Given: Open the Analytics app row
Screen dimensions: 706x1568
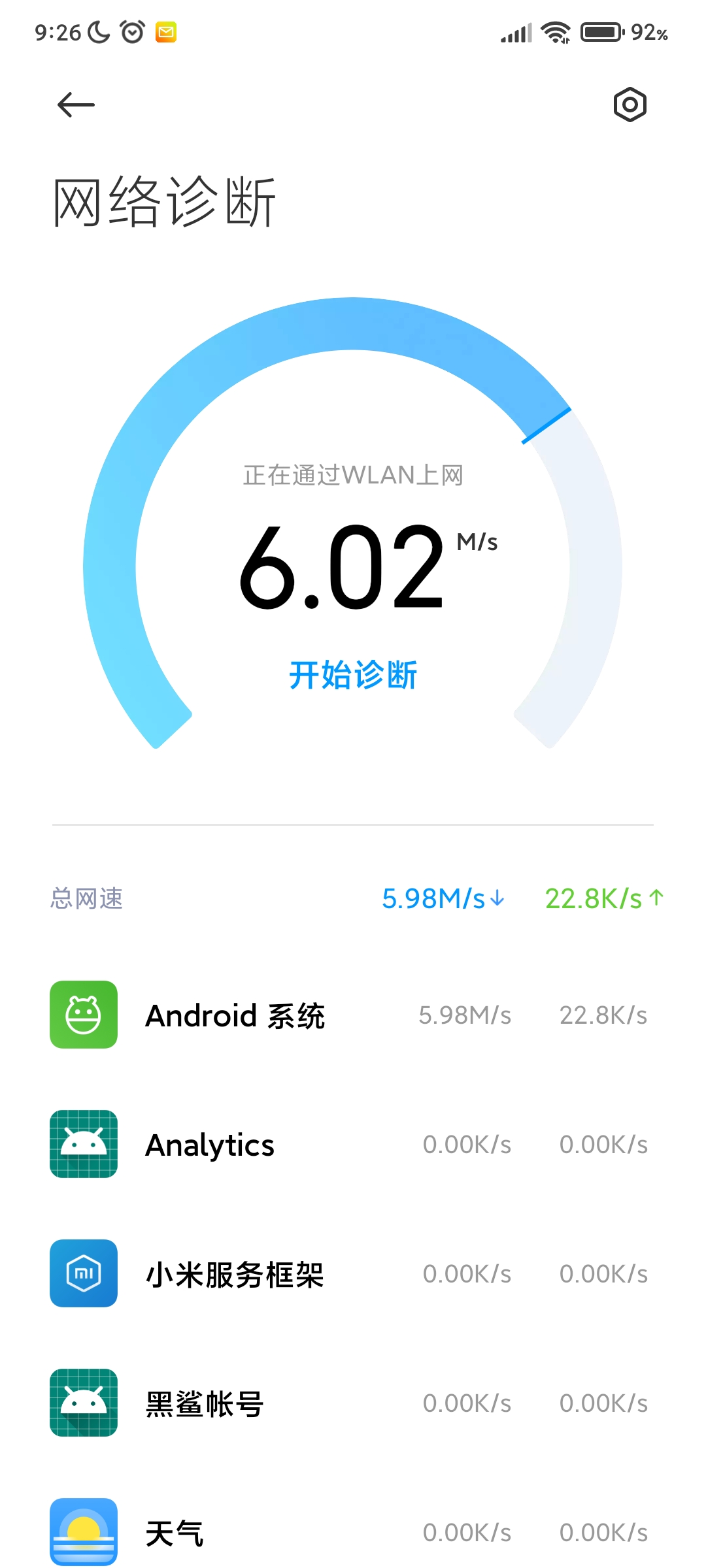Looking at the screenshot, I should pyautogui.click(x=353, y=1145).
